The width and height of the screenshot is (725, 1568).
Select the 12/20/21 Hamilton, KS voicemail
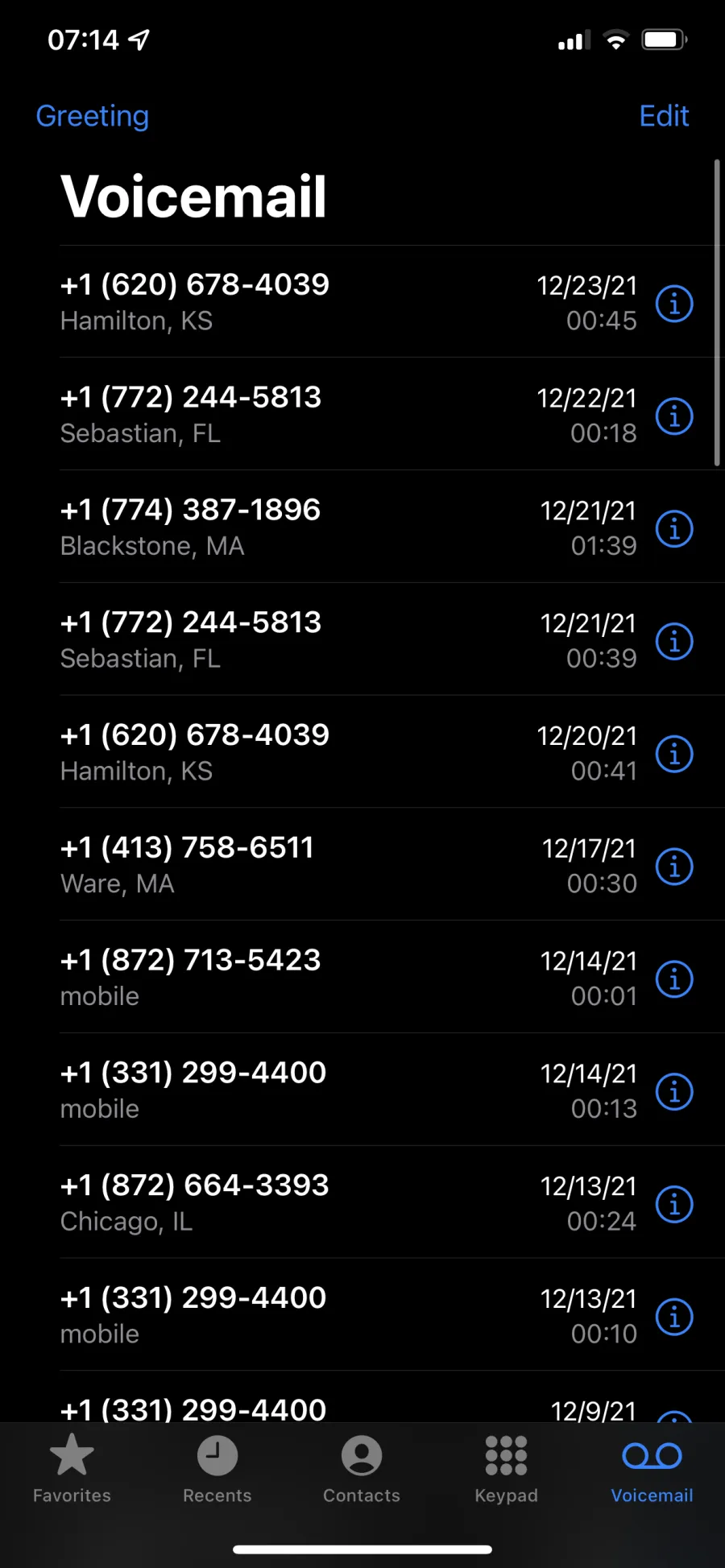pos(350,752)
